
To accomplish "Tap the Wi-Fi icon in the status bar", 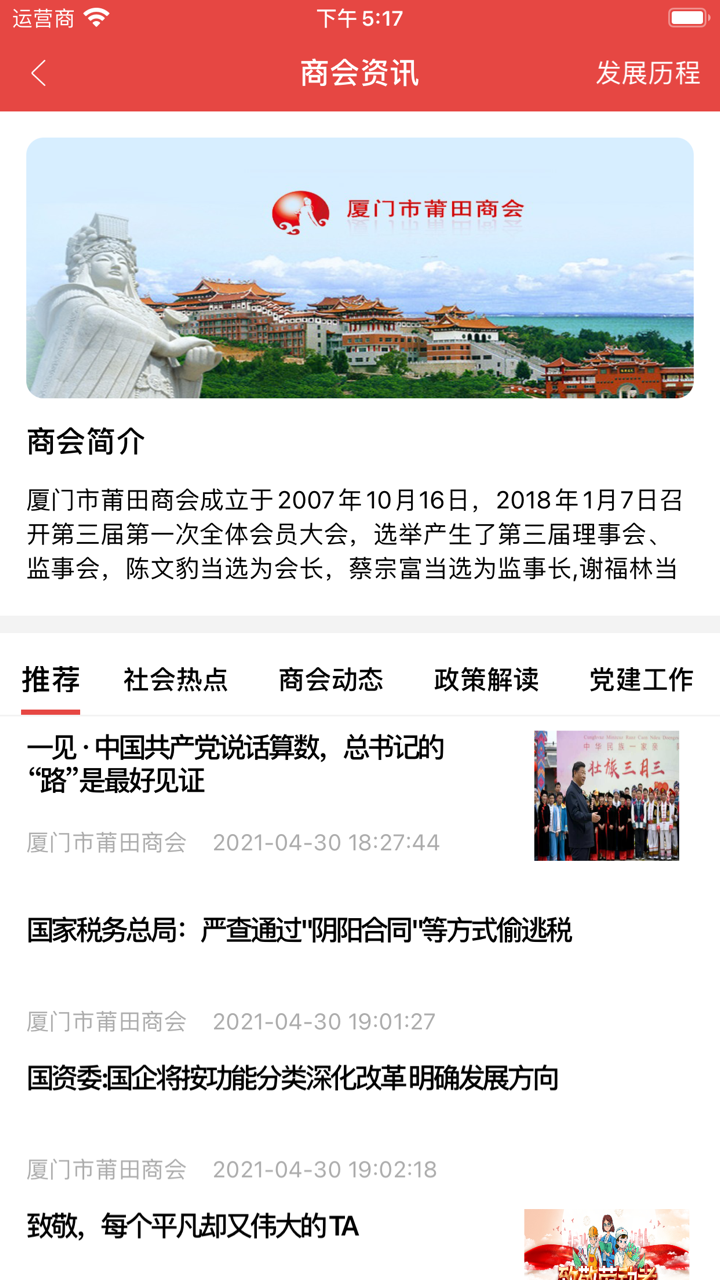I will (95, 17).
